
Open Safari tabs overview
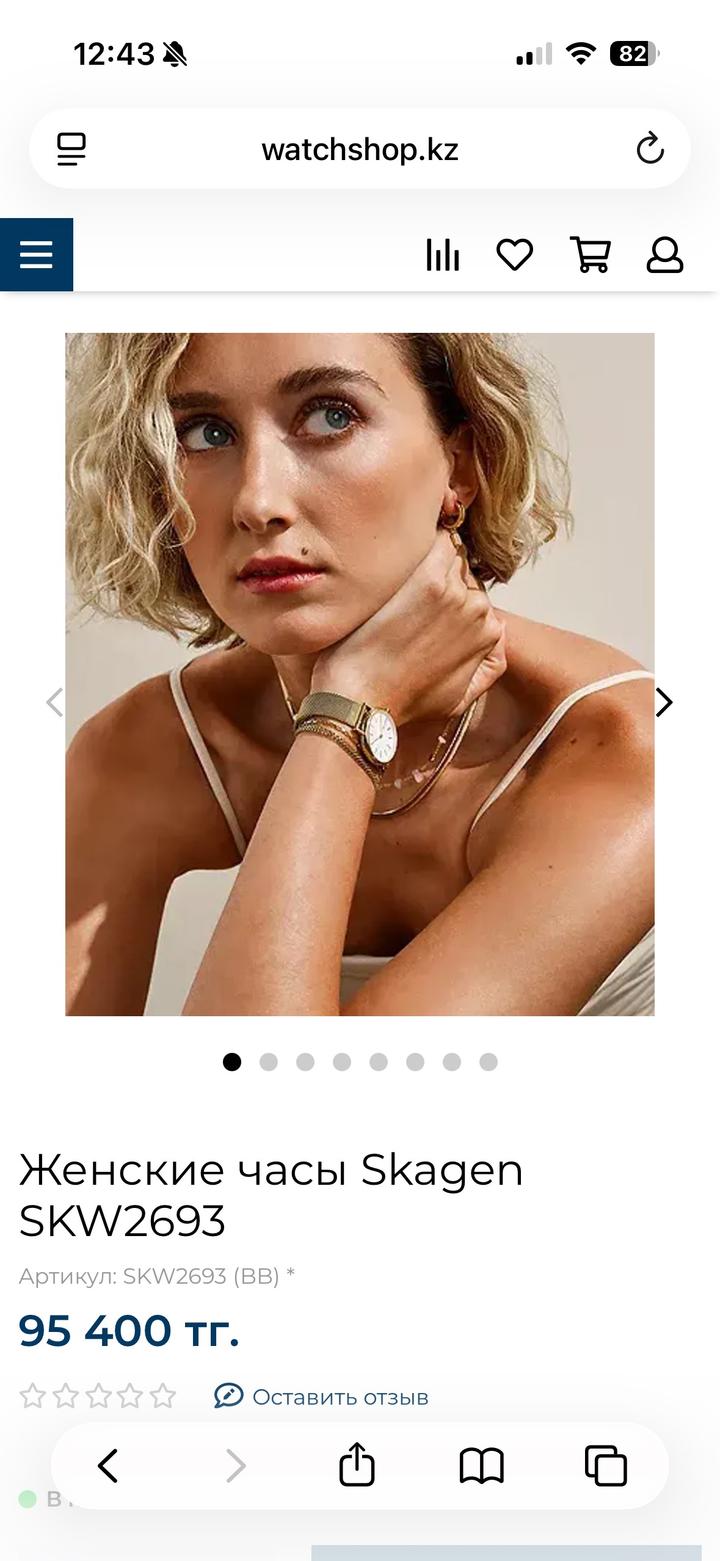coord(605,1466)
